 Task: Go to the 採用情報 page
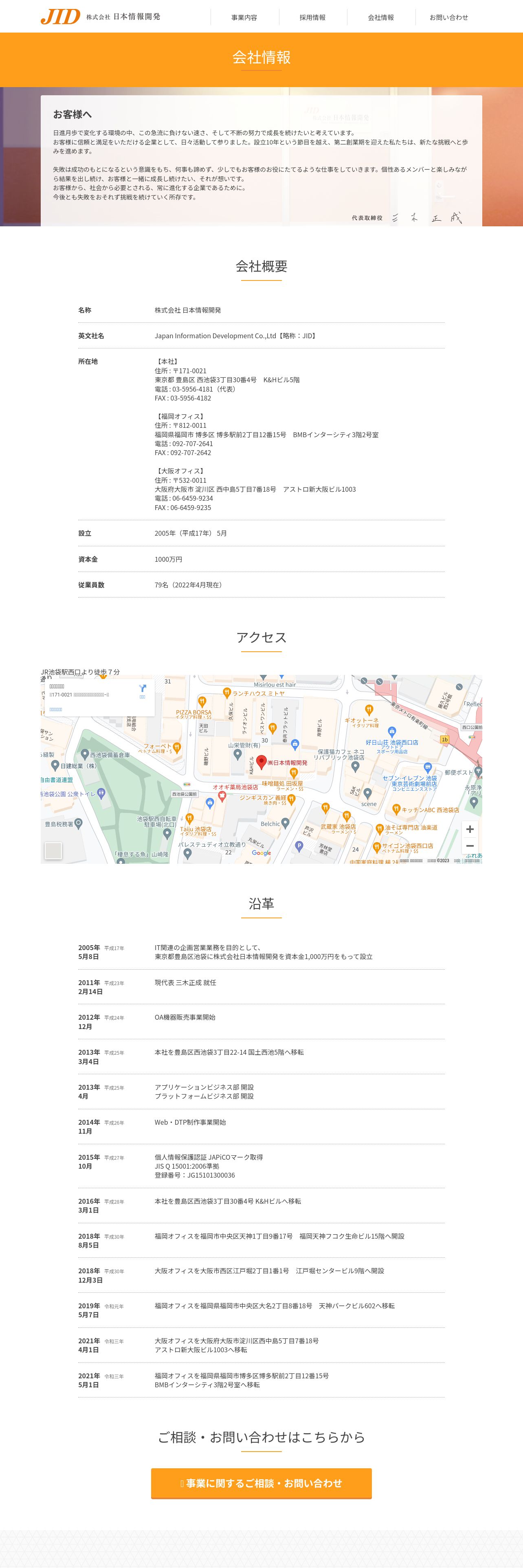(x=312, y=18)
